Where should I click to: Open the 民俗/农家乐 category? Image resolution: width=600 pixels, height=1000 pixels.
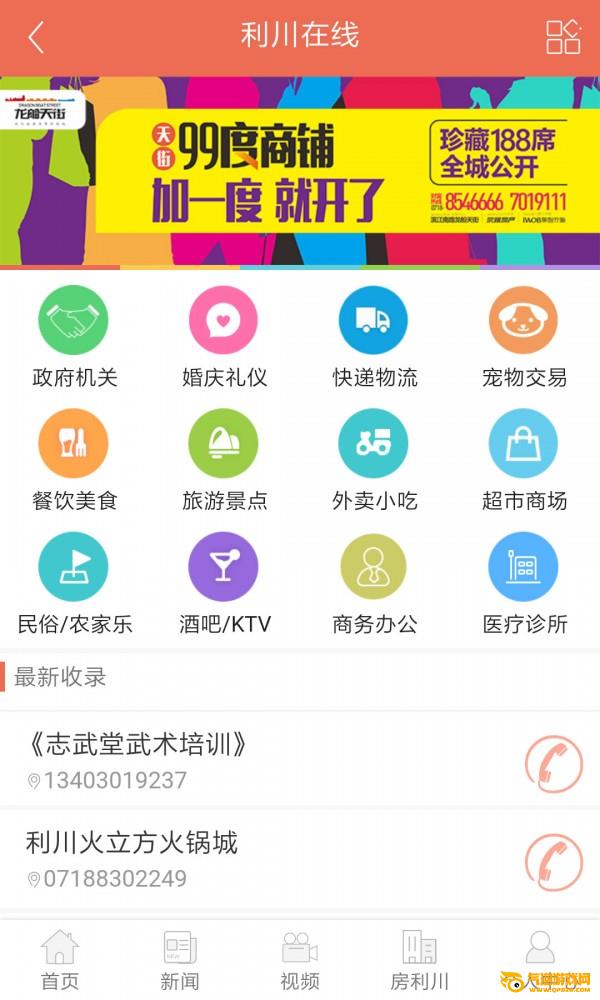(x=74, y=584)
